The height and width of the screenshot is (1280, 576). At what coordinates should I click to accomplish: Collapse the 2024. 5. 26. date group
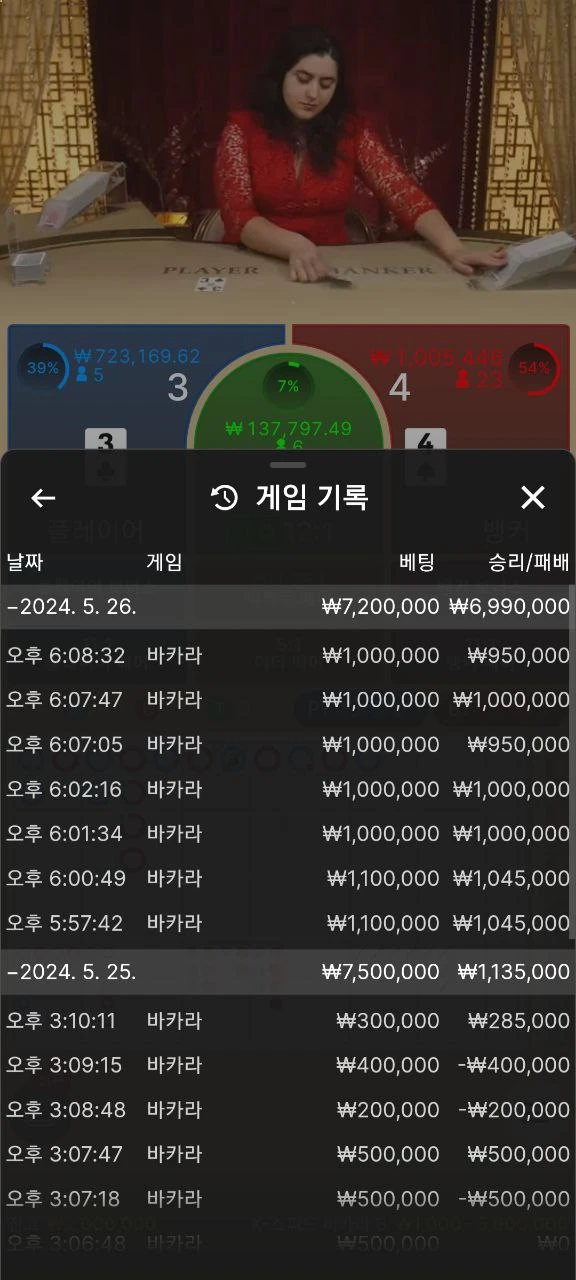click(286, 607)
